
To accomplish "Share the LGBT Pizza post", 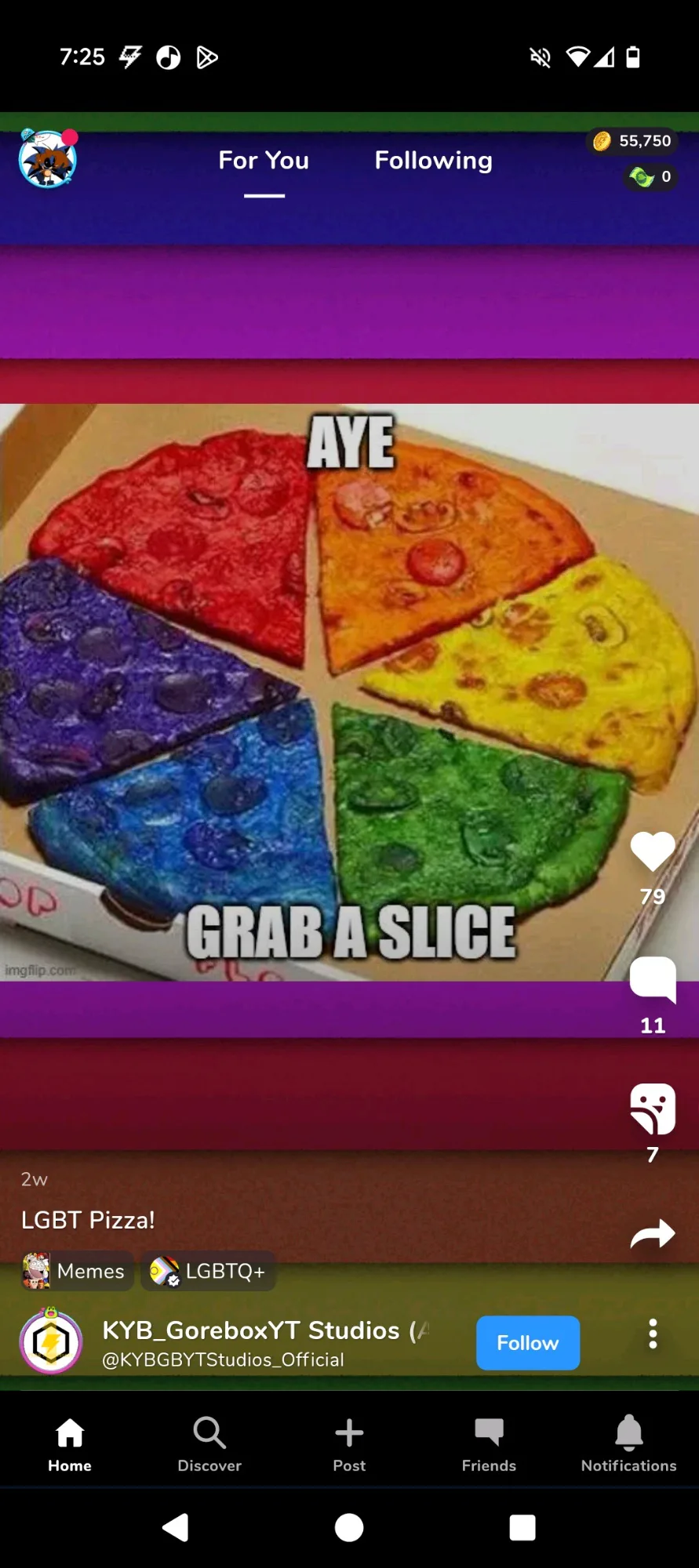I will point(652,1234).
